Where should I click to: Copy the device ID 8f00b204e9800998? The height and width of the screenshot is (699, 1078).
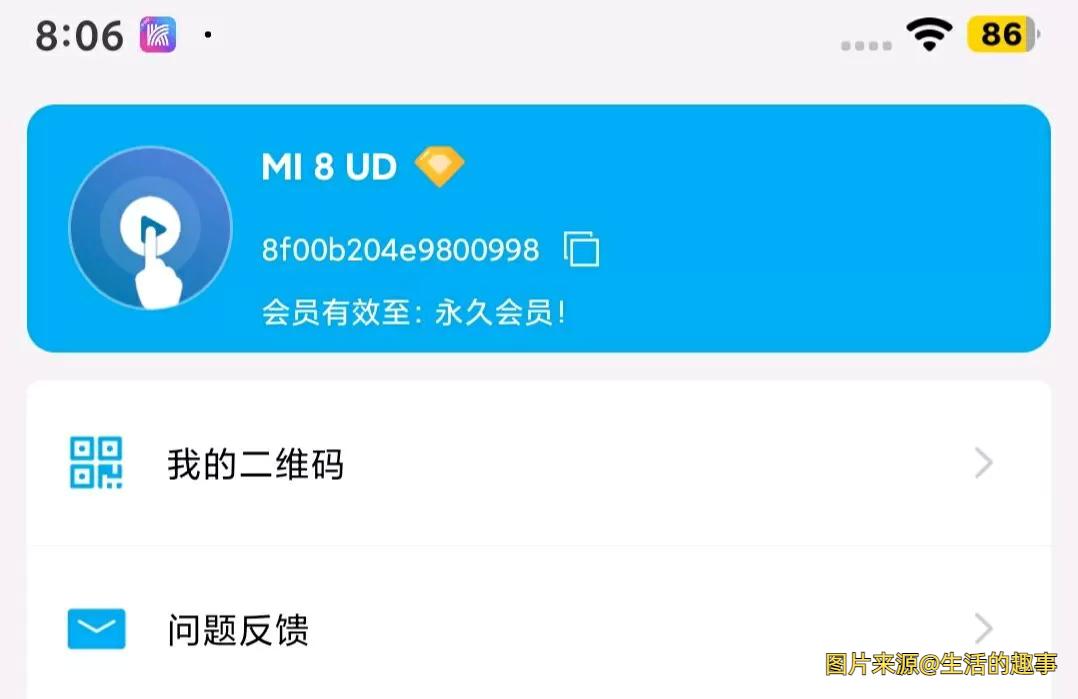pyautogui.click(x=581, y=249)
